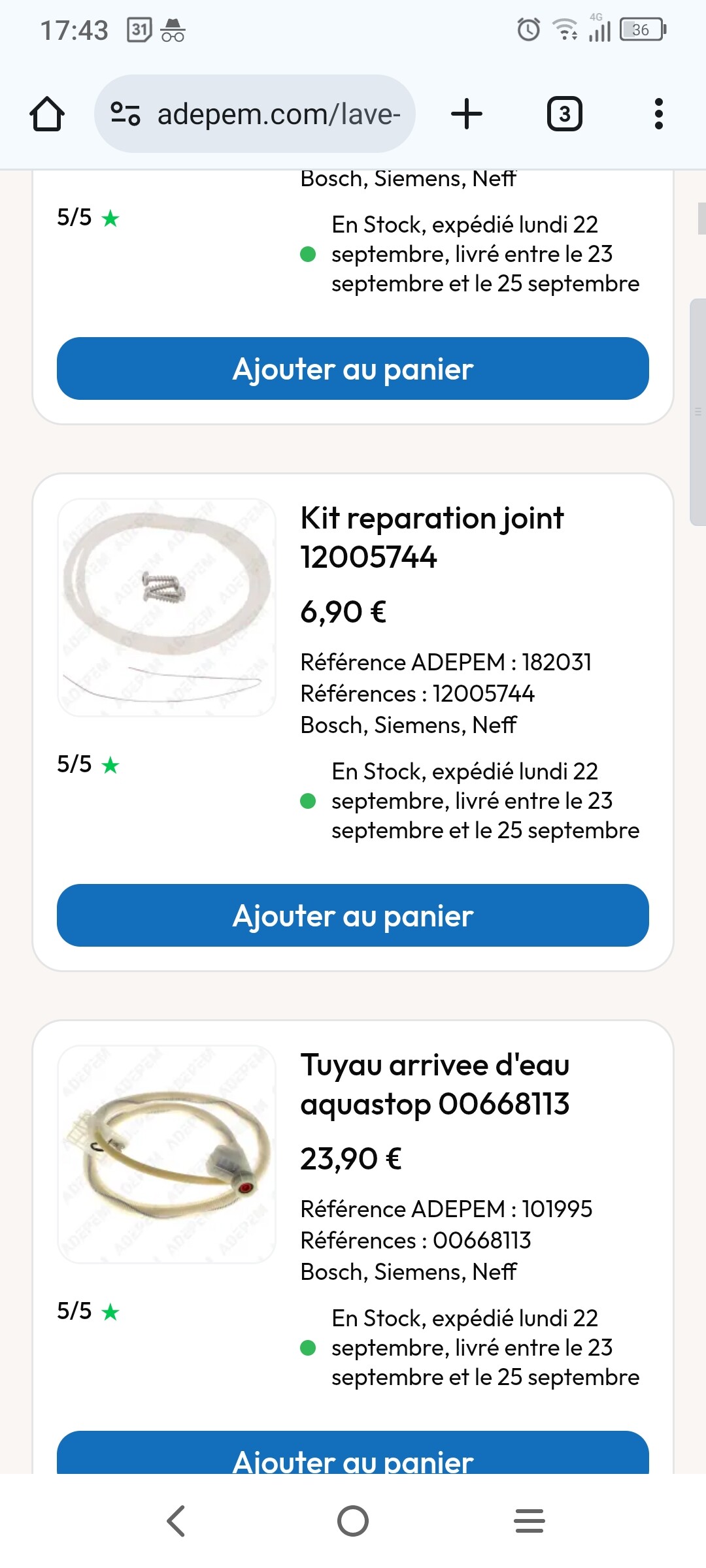The width and height of the screenshot is (706, 1568).
Task: Open the browser overflow menu
Action: [x=658, y=114]
